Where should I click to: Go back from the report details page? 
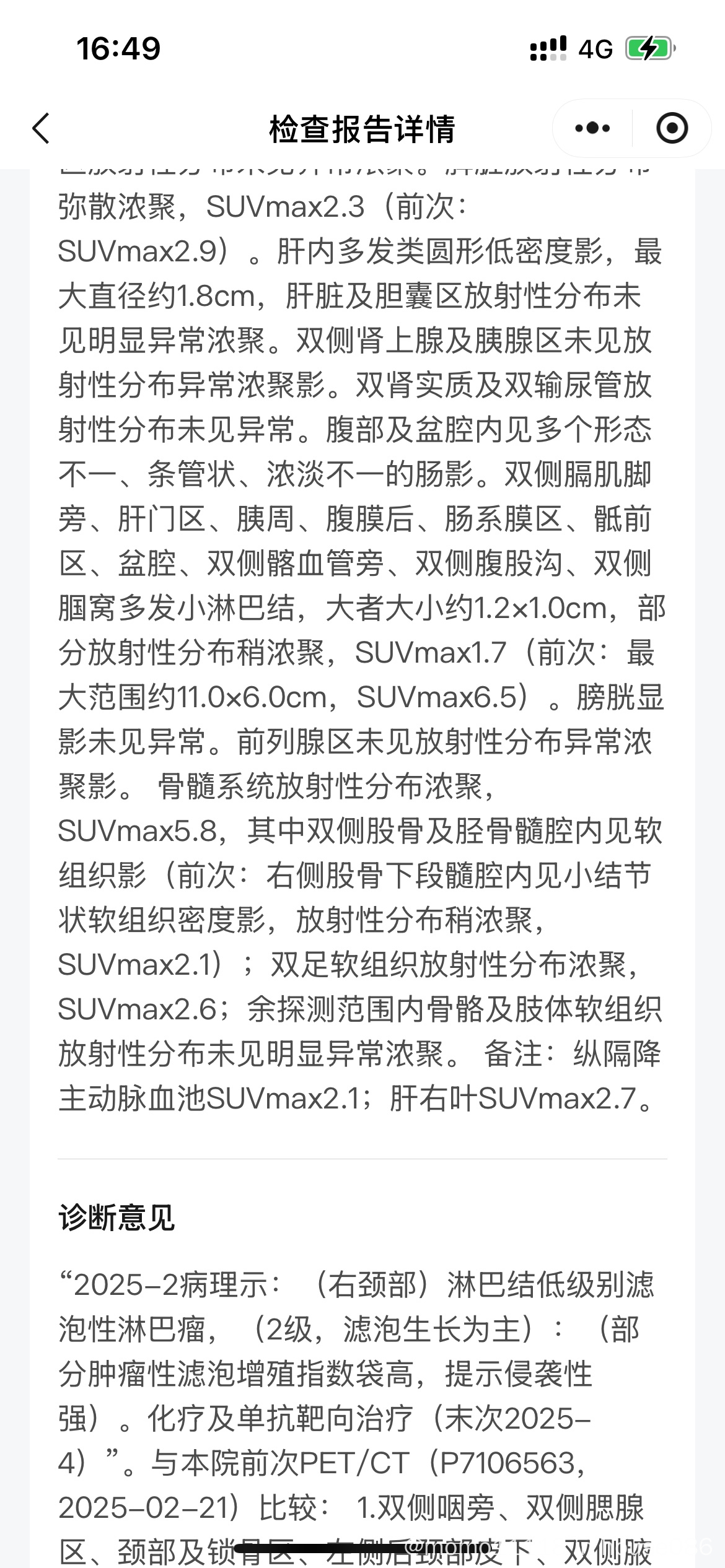coord(41,129)
